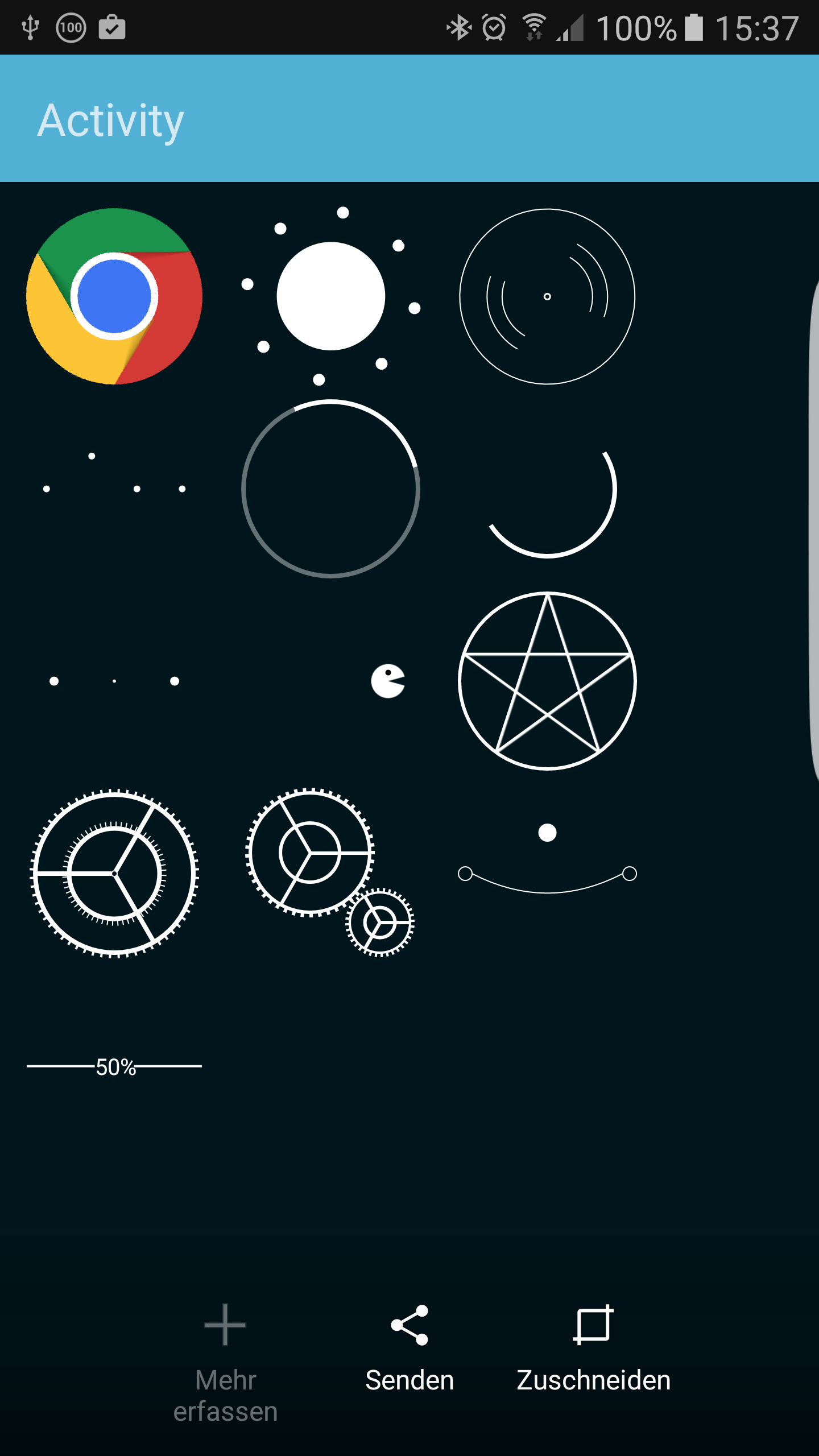Crop the screenshot with Zuschneiden

[593, 1349]
